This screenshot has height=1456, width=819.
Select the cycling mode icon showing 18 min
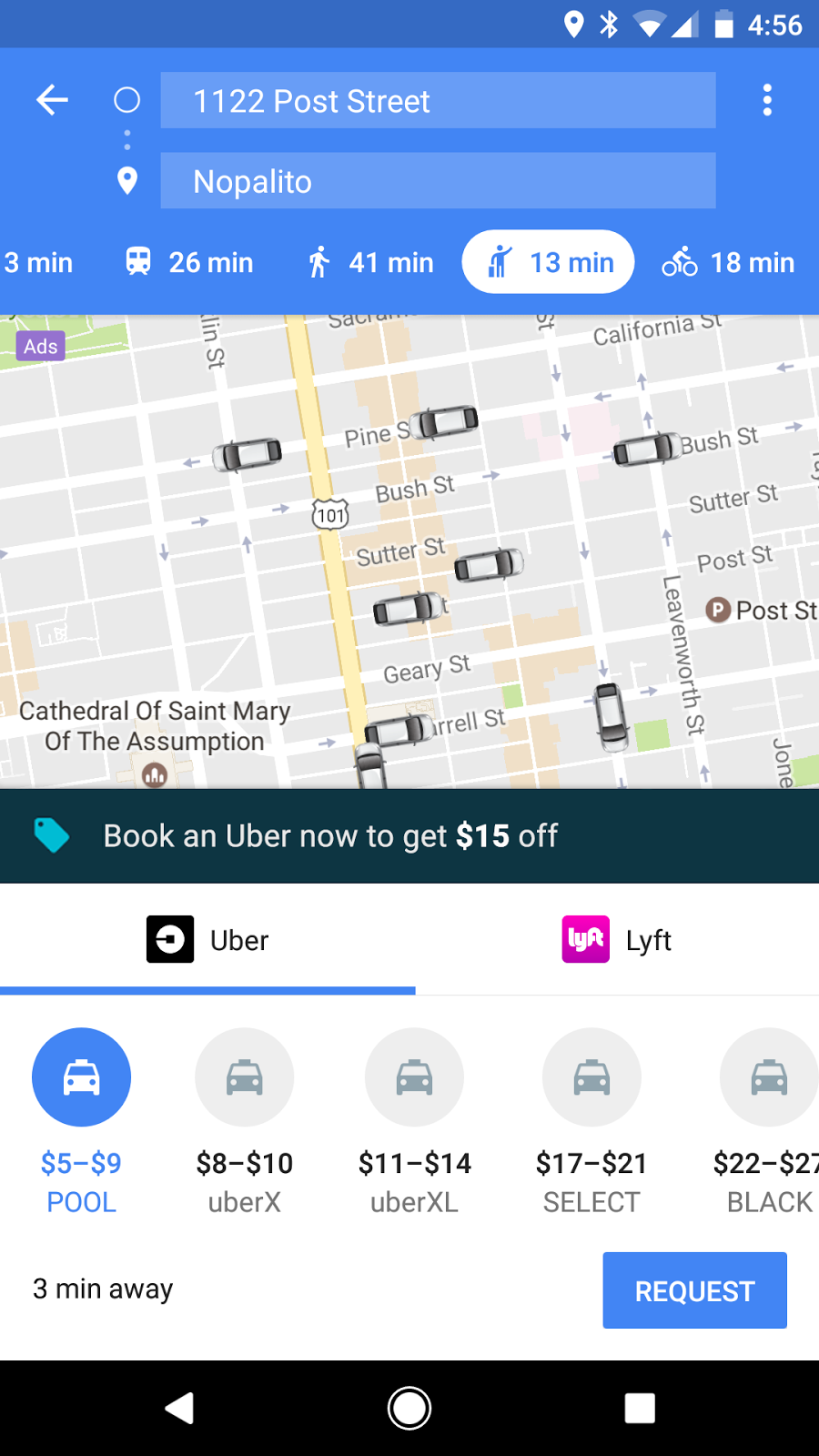(x=678, y=262)
